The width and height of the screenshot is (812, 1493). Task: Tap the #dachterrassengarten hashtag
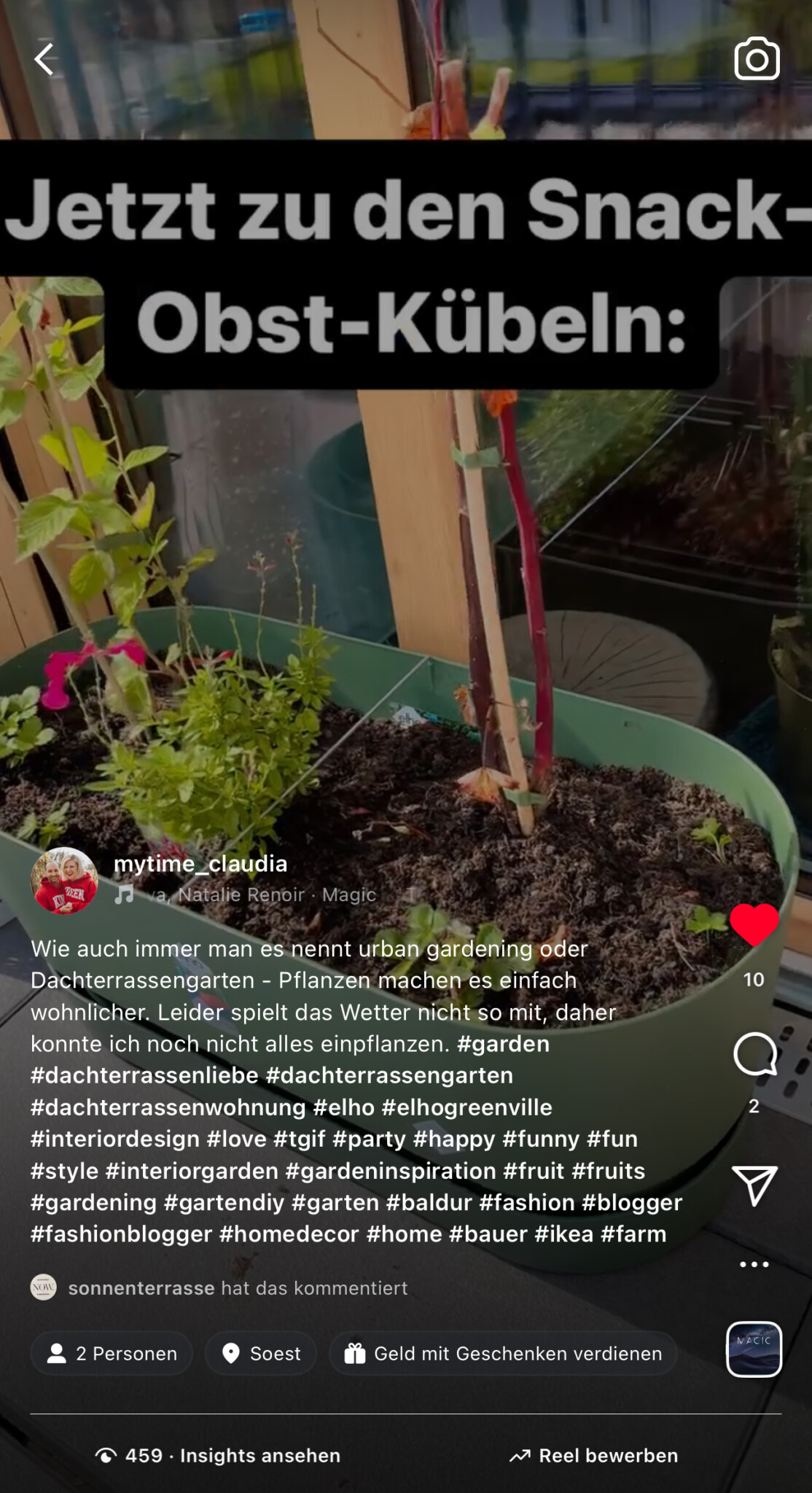(x=389, y=1075)
